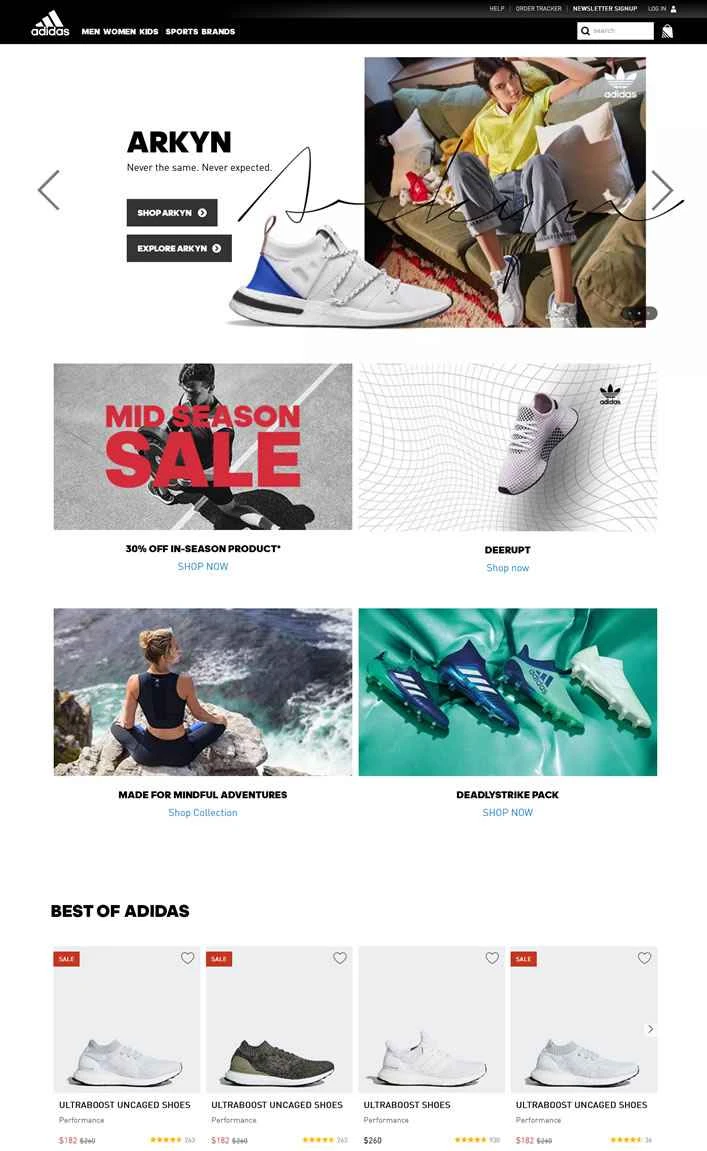Open the ORDER TRACKER link
The width and height of the screenshot is (707, 1151).
538,8
